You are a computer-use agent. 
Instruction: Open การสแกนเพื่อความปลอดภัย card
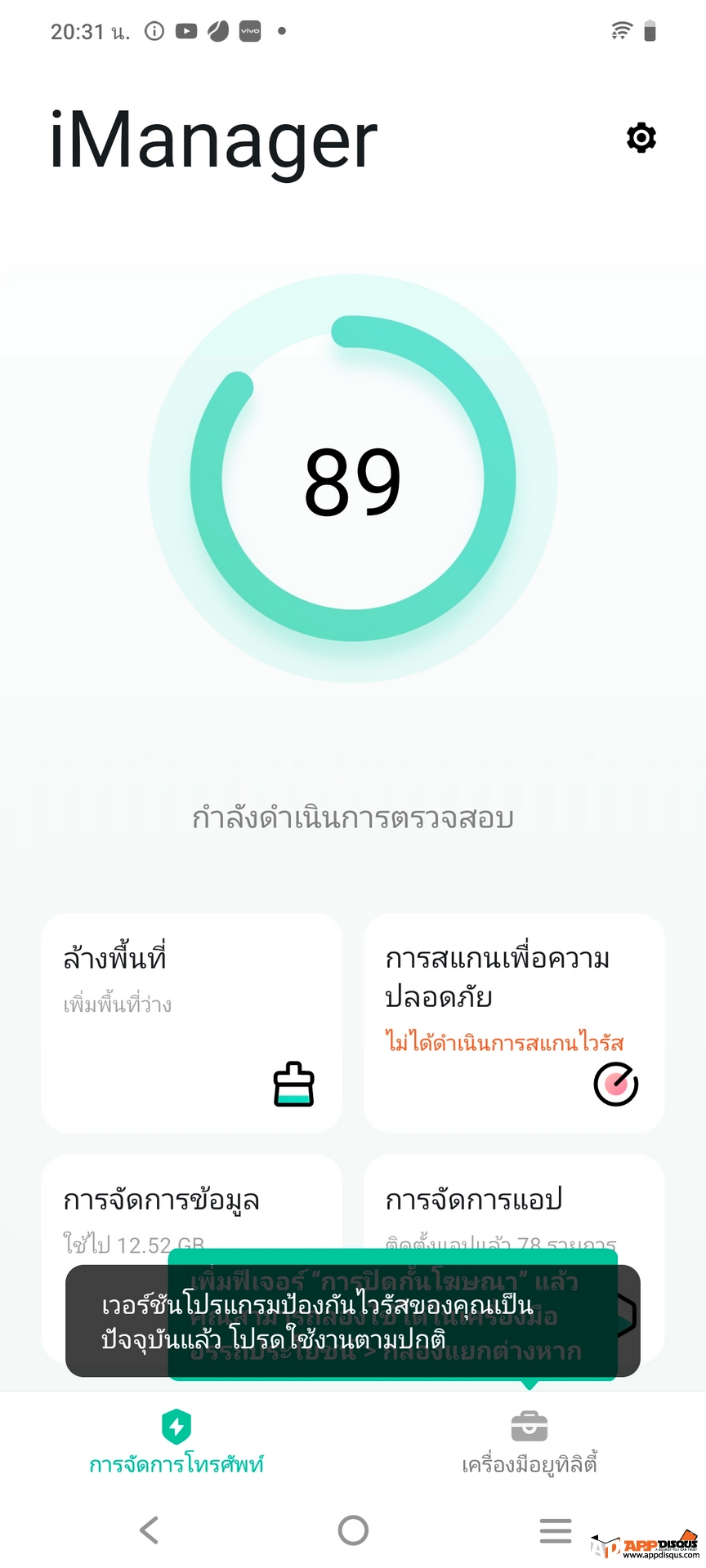tap(513, 1022)
